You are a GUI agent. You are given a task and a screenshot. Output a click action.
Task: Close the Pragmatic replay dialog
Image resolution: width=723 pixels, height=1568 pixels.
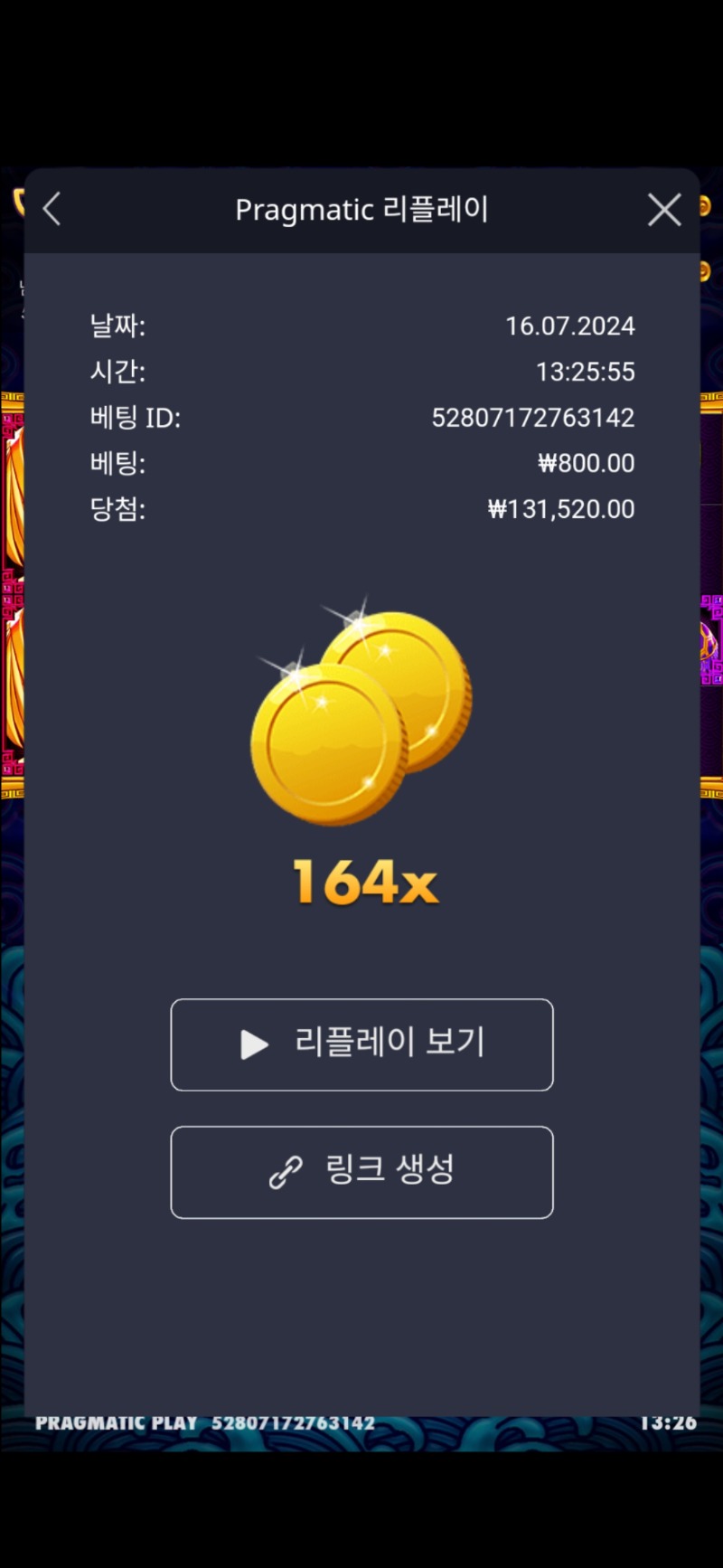664,210
